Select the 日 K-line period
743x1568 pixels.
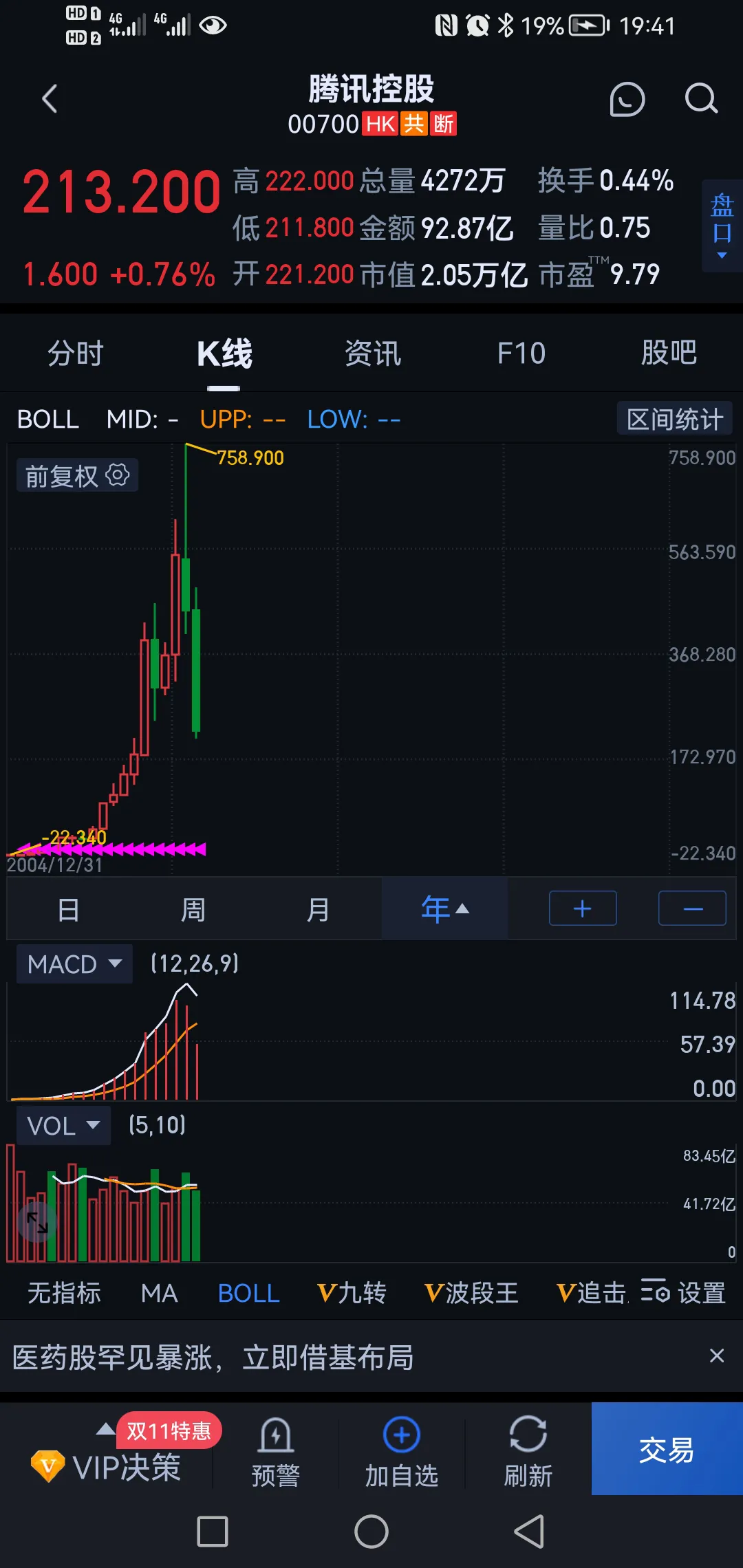coord(68,909)
